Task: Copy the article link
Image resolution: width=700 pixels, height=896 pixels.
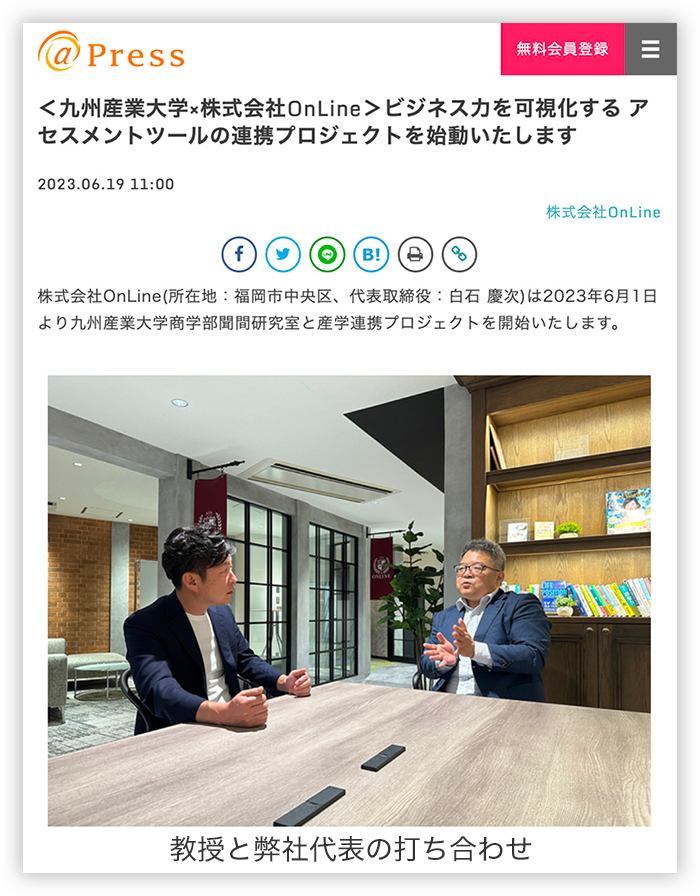Action: click(x=459, y=254)
